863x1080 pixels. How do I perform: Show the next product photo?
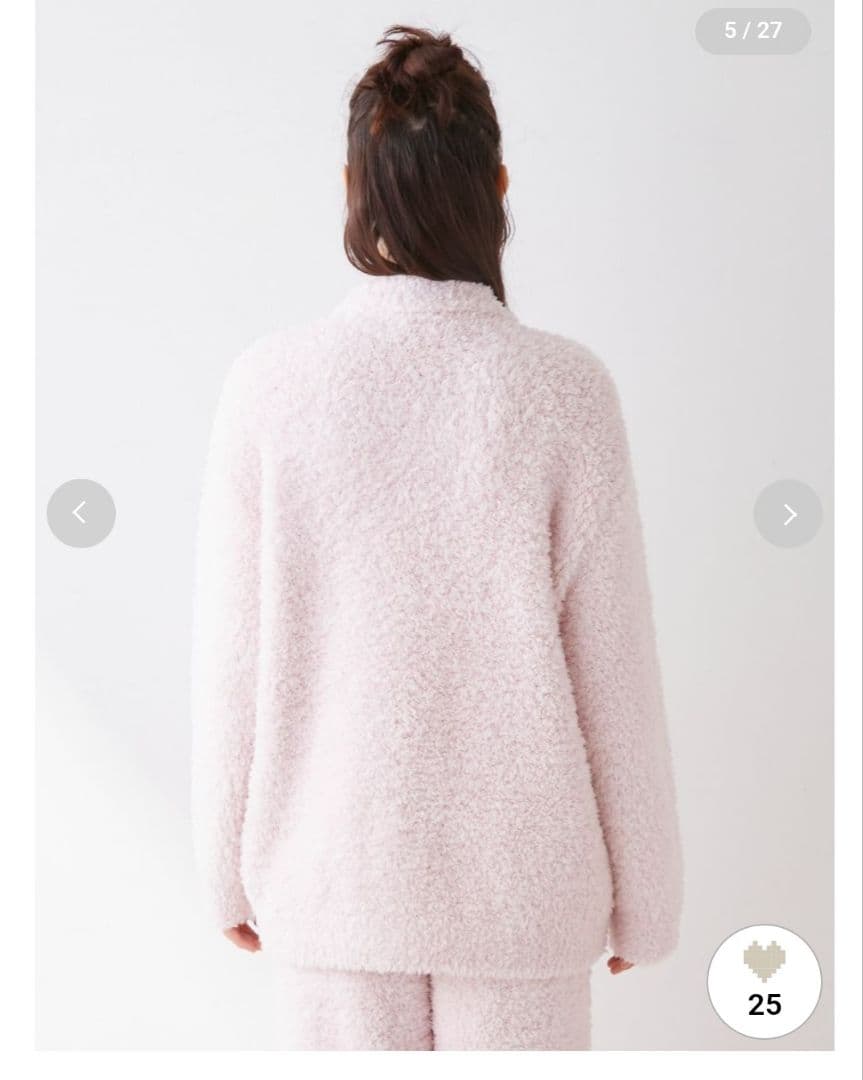pyautogui.click(x=788, y=514)
